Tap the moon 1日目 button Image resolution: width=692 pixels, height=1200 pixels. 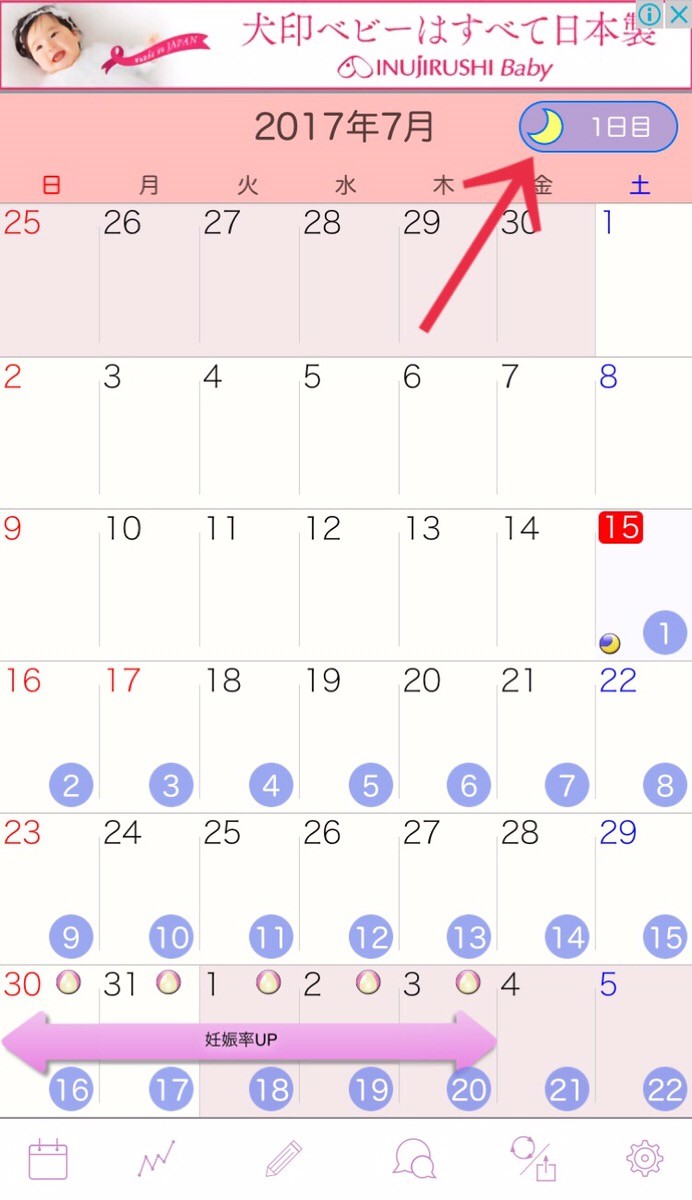(x=598, y=128)
